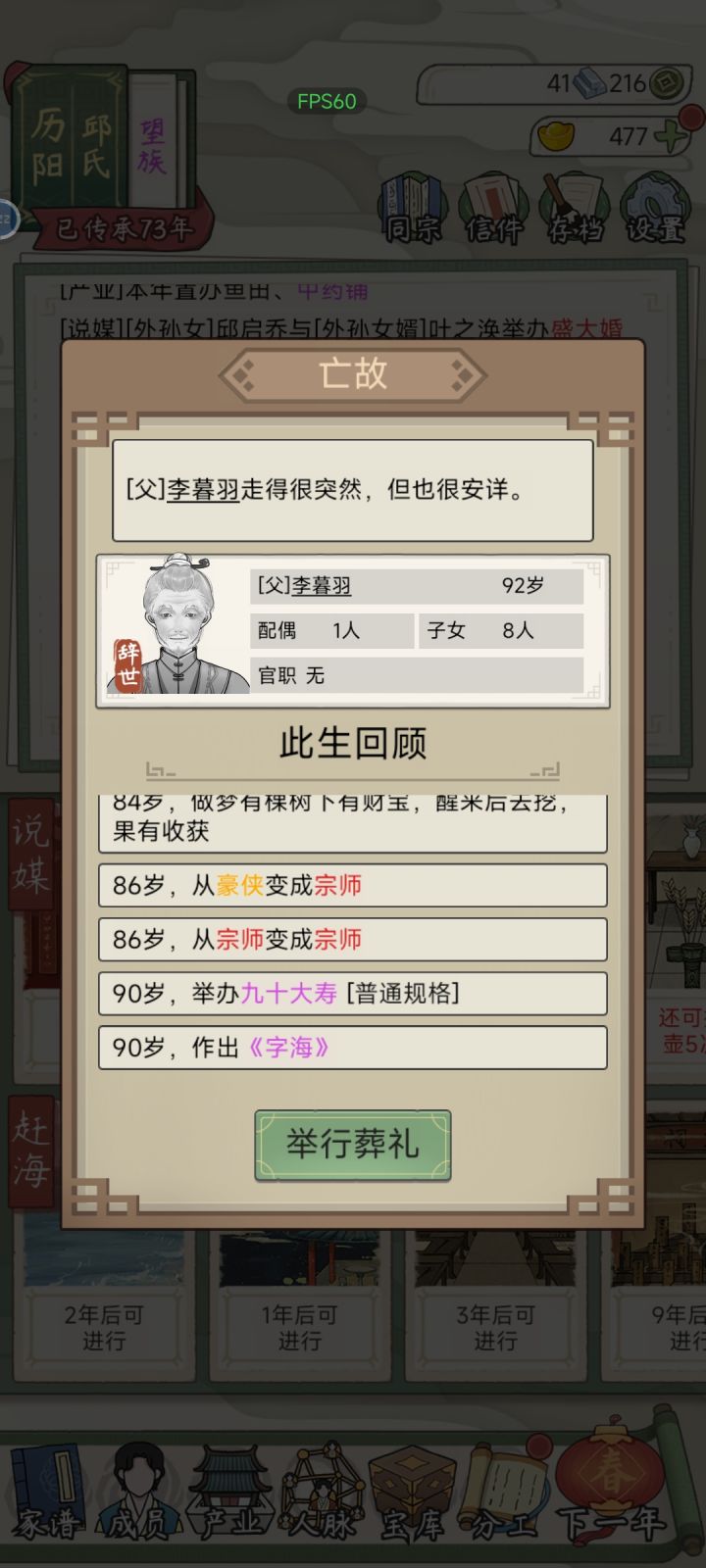Click the right arrow beside 亡故 title

click(461, 374)
